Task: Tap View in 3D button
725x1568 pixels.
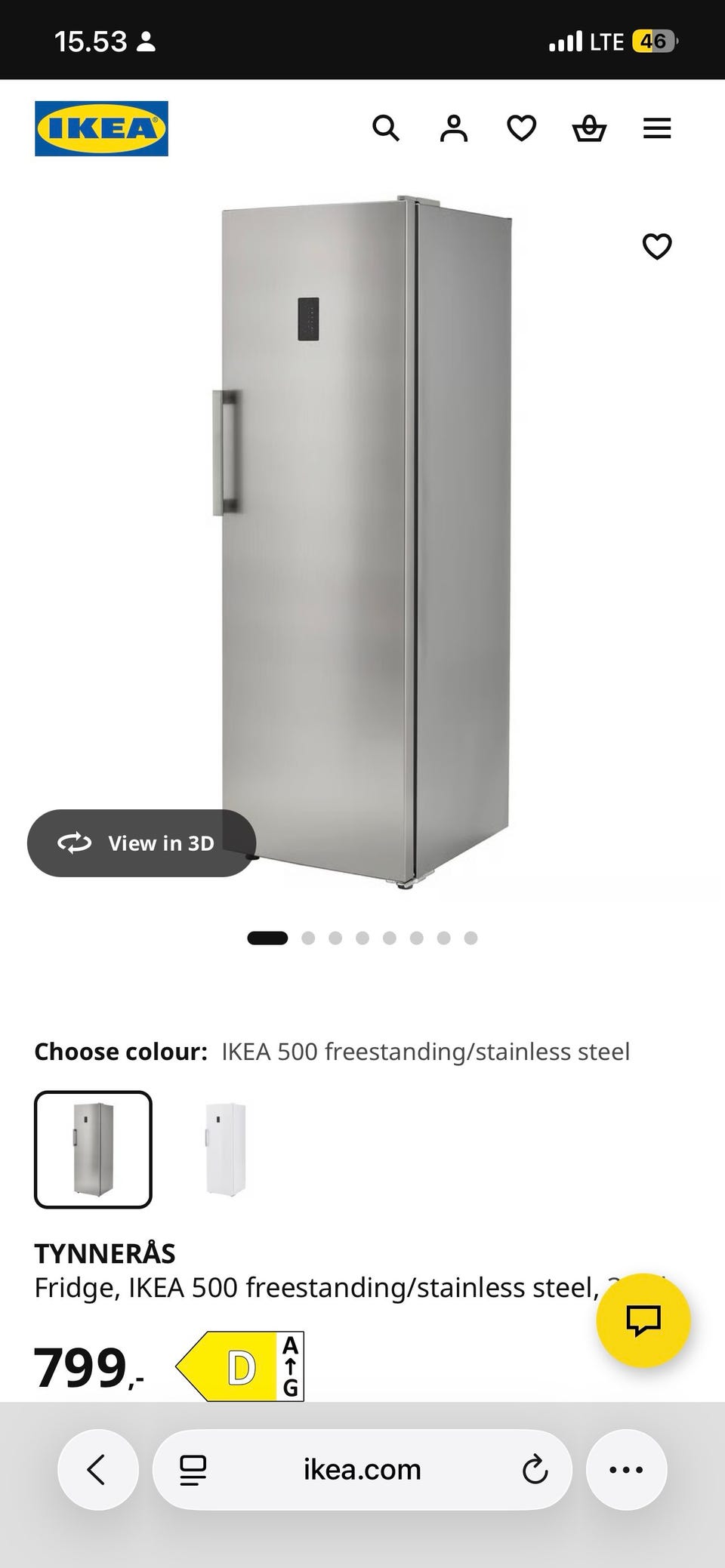Action: tap(142, 843)
